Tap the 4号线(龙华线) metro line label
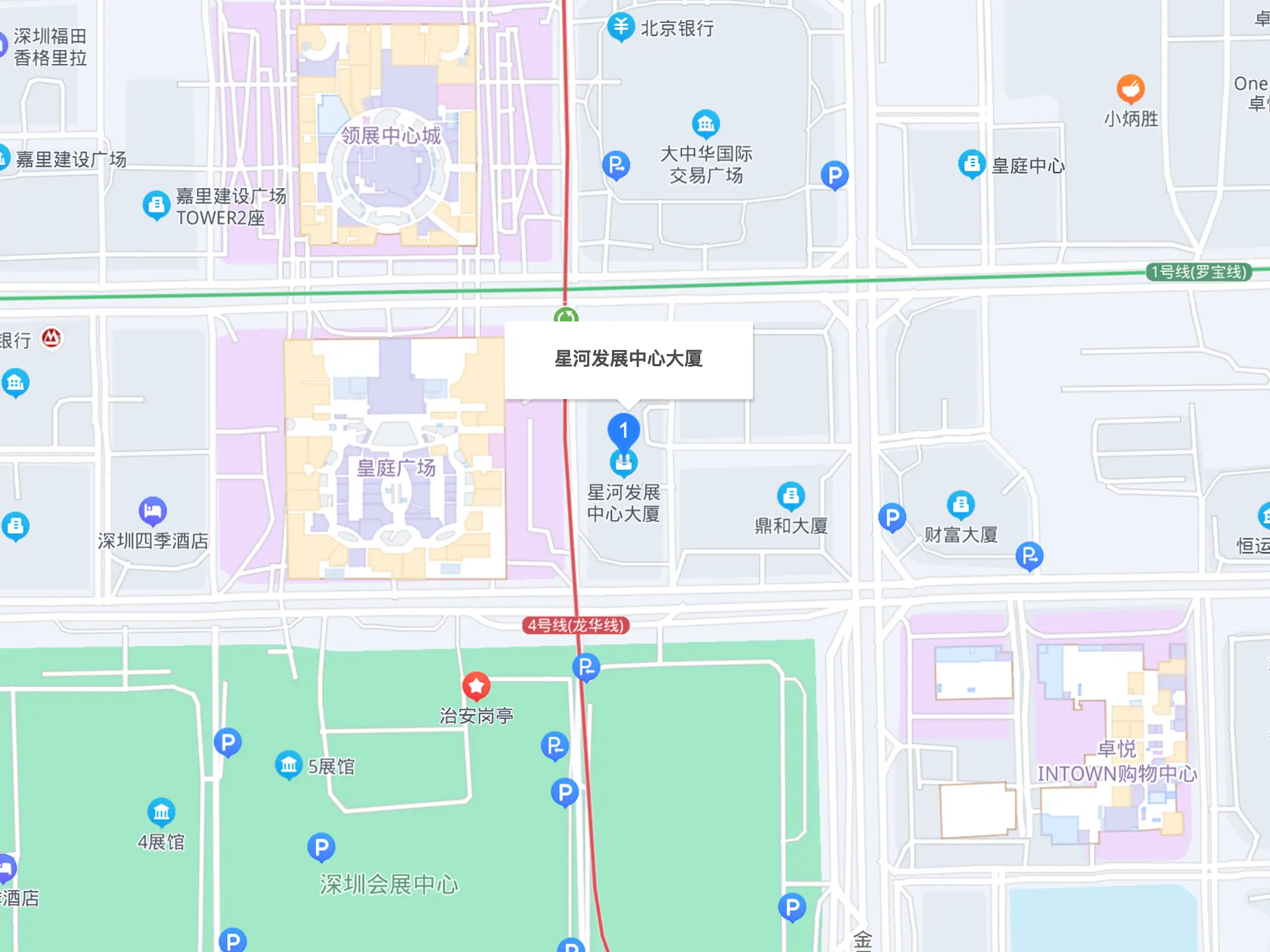This screenshot has width=1270, height=952. 575,625
